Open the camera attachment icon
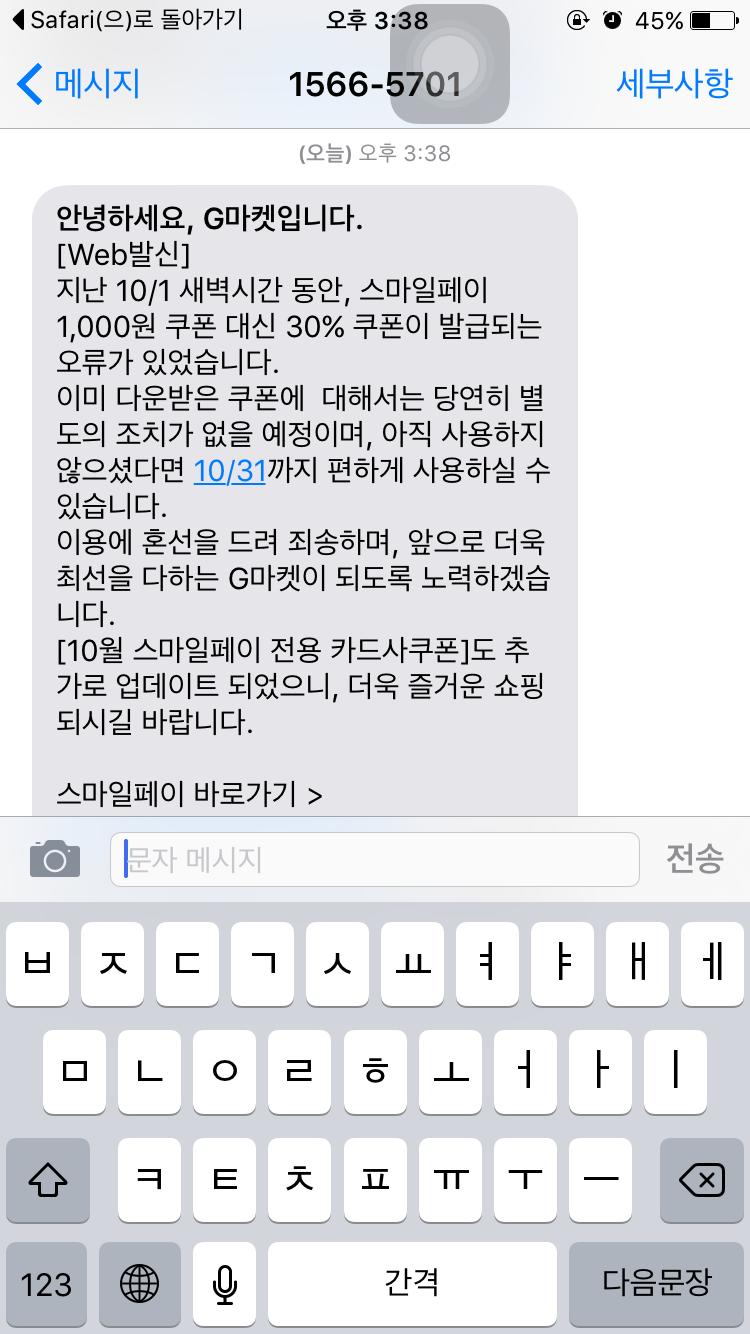Screen dimensions: 750x1334 (54, 859)
